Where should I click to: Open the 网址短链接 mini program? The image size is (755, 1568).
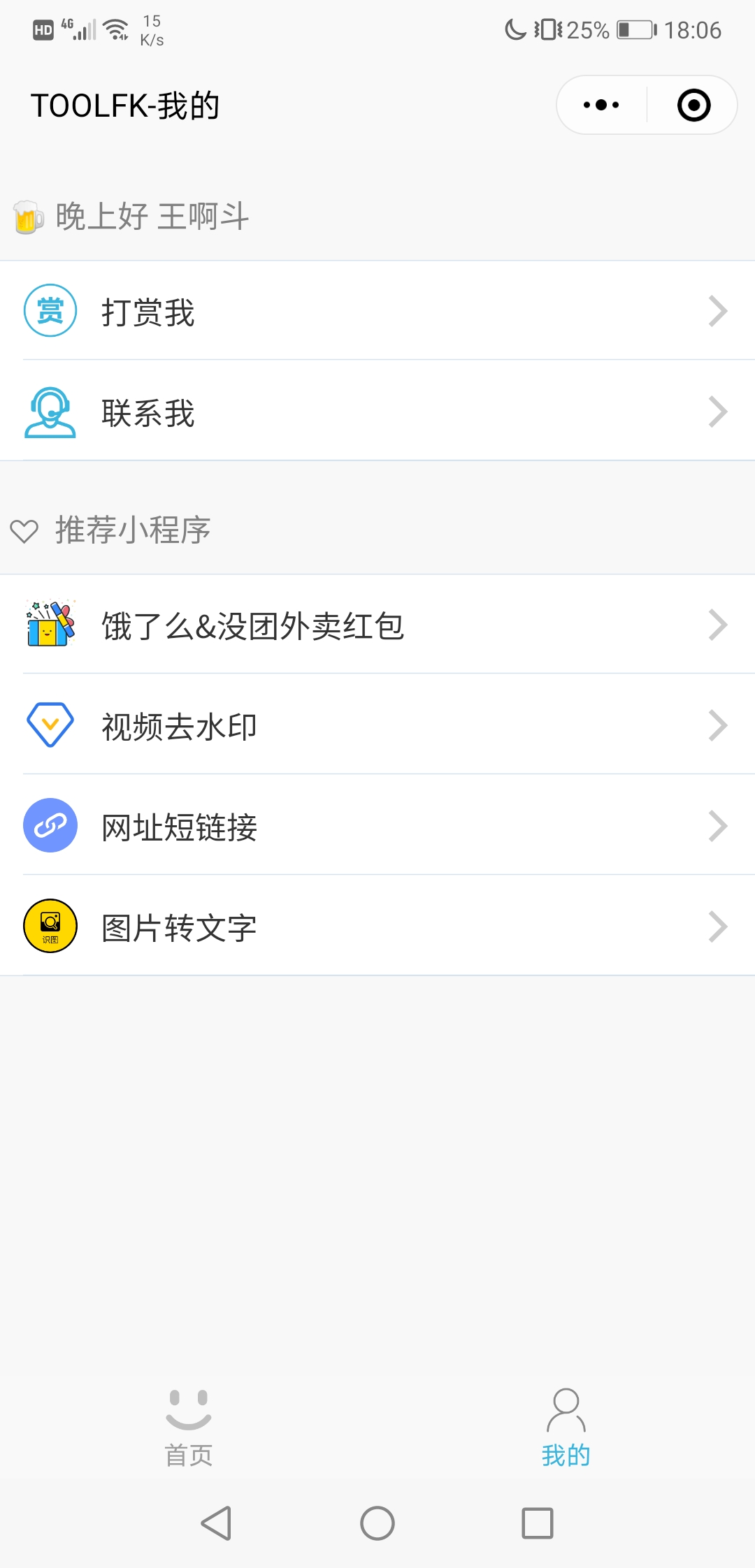[377, 826]
